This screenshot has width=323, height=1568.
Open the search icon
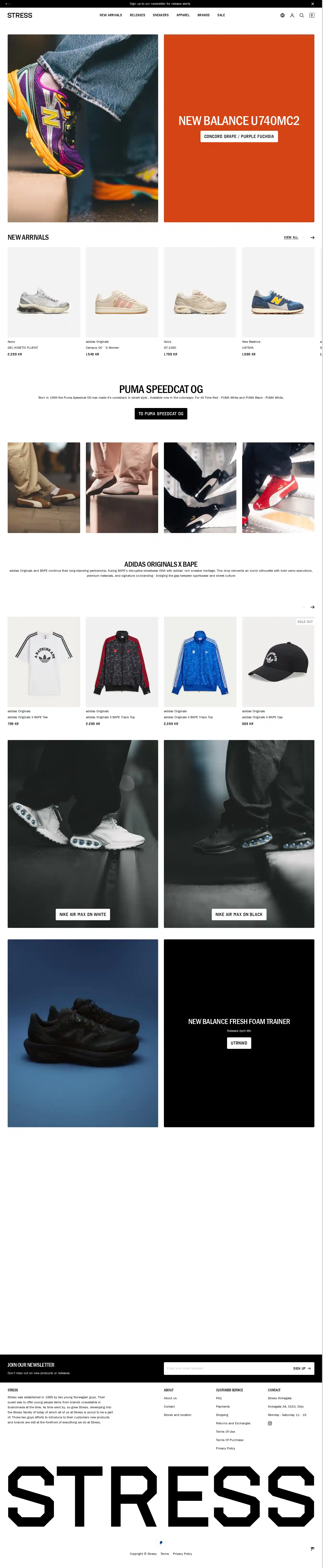tap(302, 15)
